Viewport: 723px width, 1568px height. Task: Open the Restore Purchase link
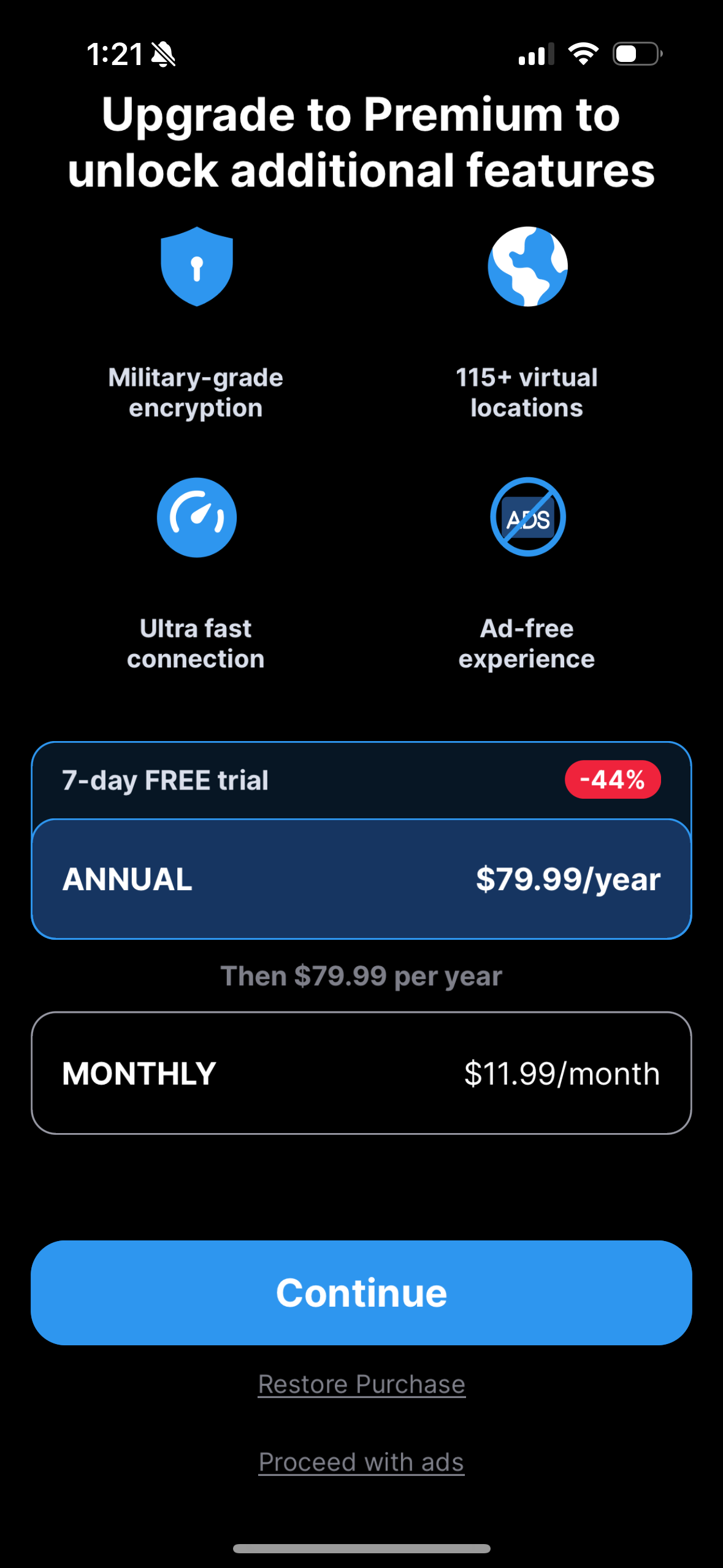[x=361, y=1383]
